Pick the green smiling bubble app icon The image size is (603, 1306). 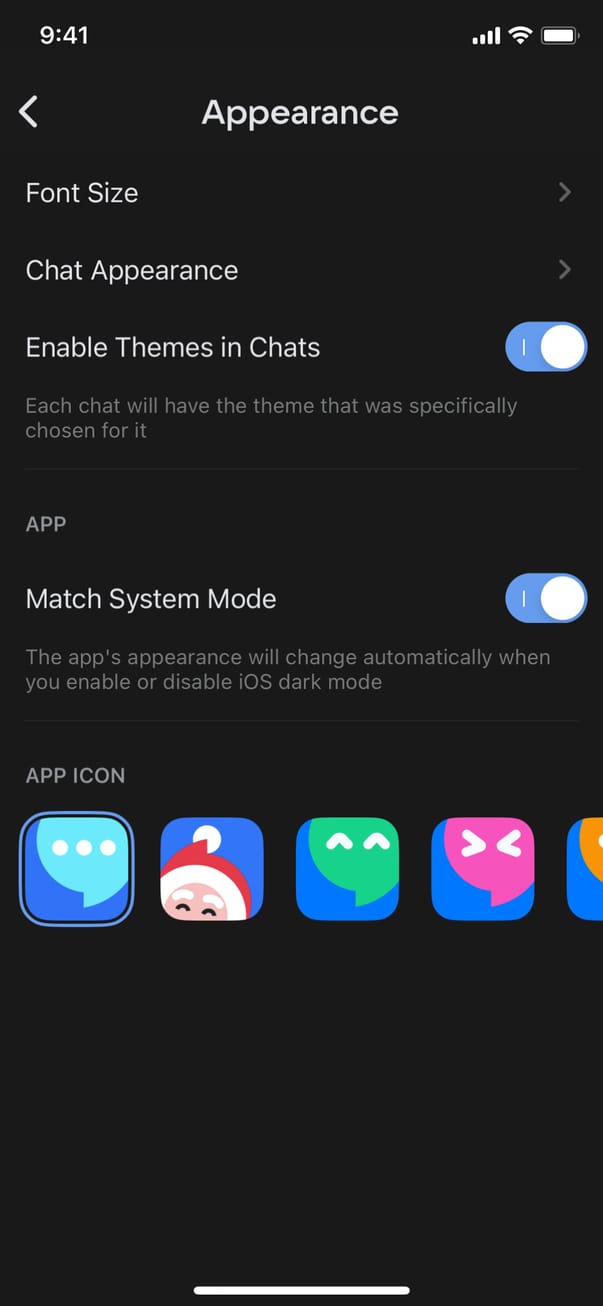347,868
